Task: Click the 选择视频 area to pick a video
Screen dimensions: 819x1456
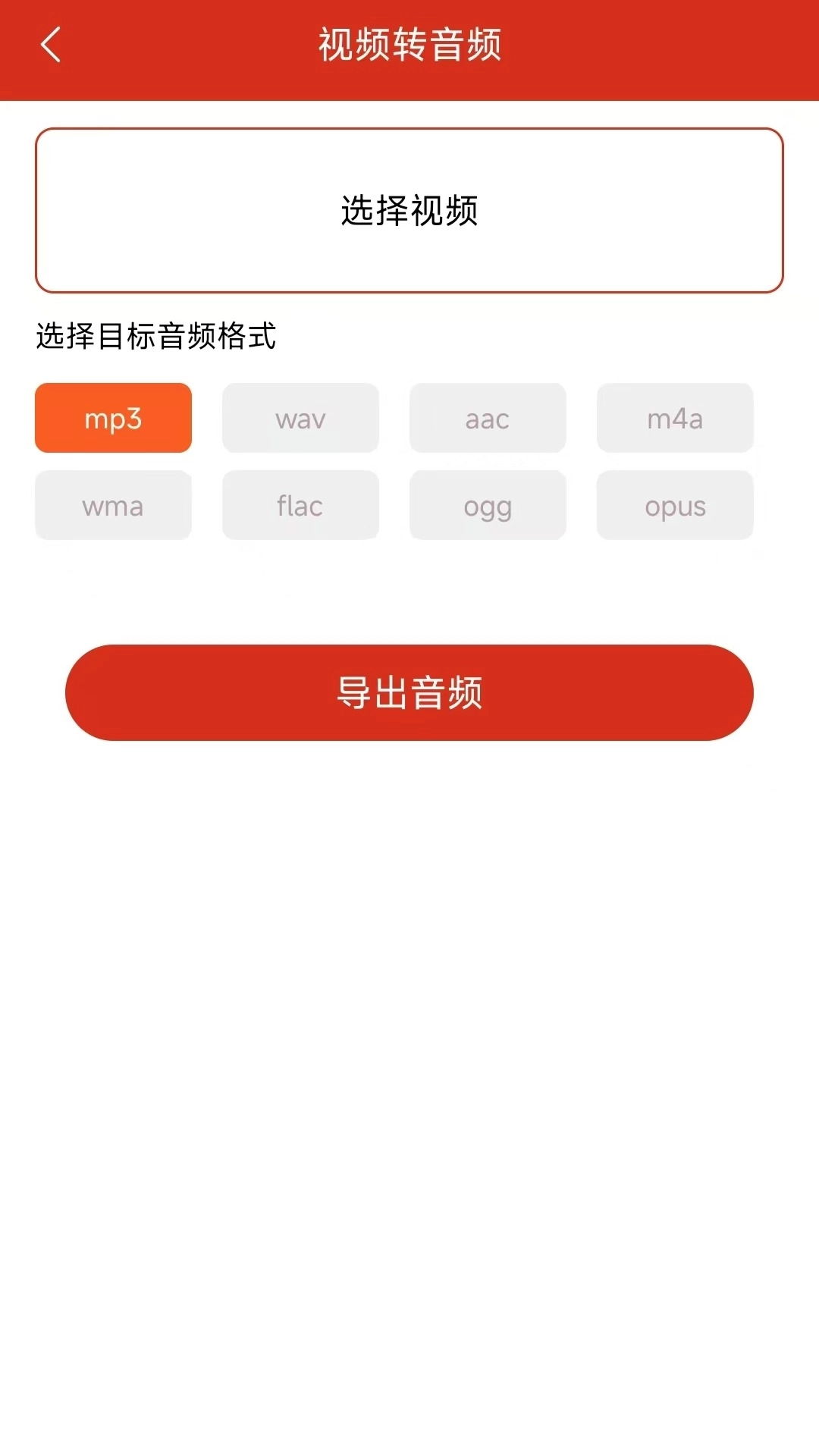Action: point(409,210)
